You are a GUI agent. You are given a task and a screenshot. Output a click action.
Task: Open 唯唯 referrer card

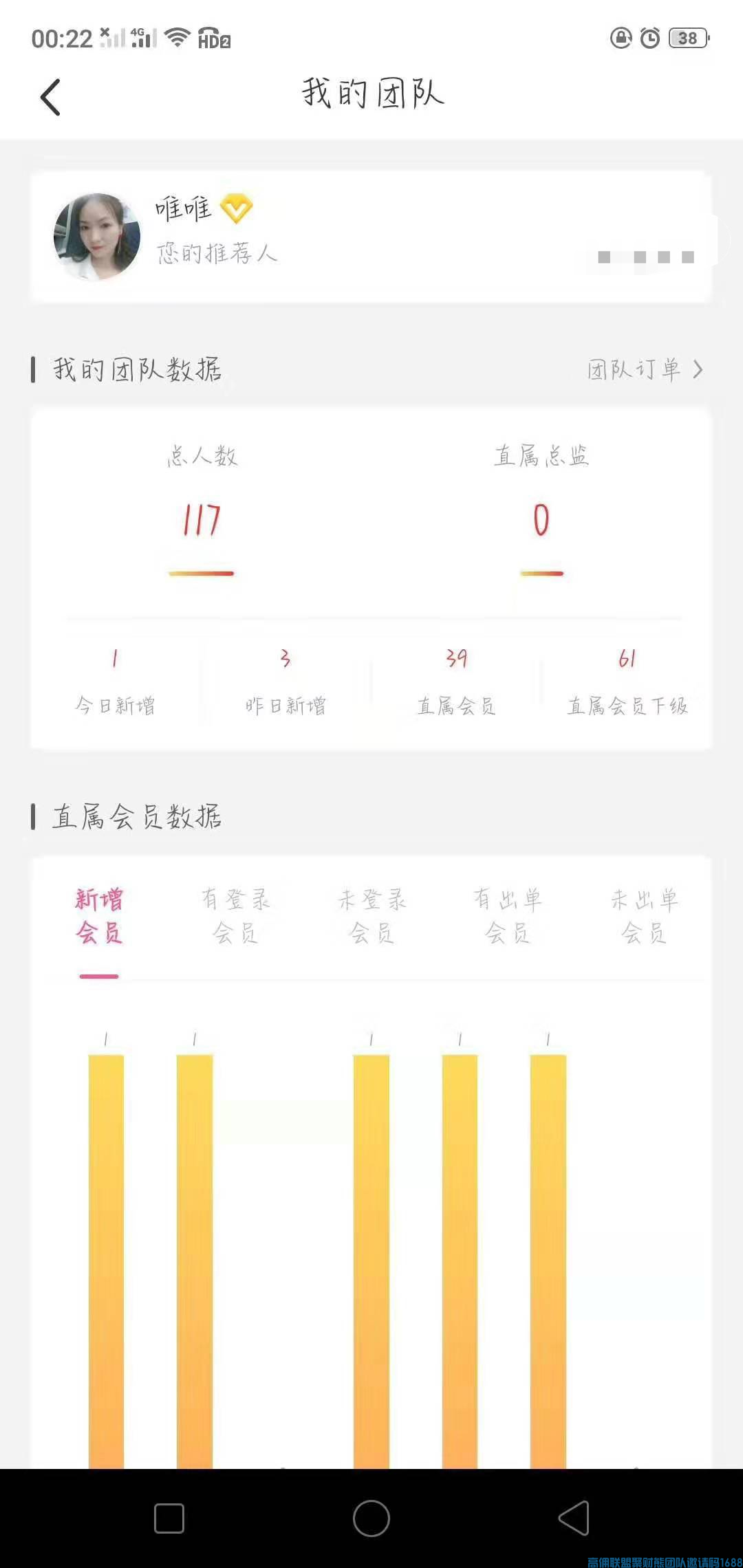371,237
